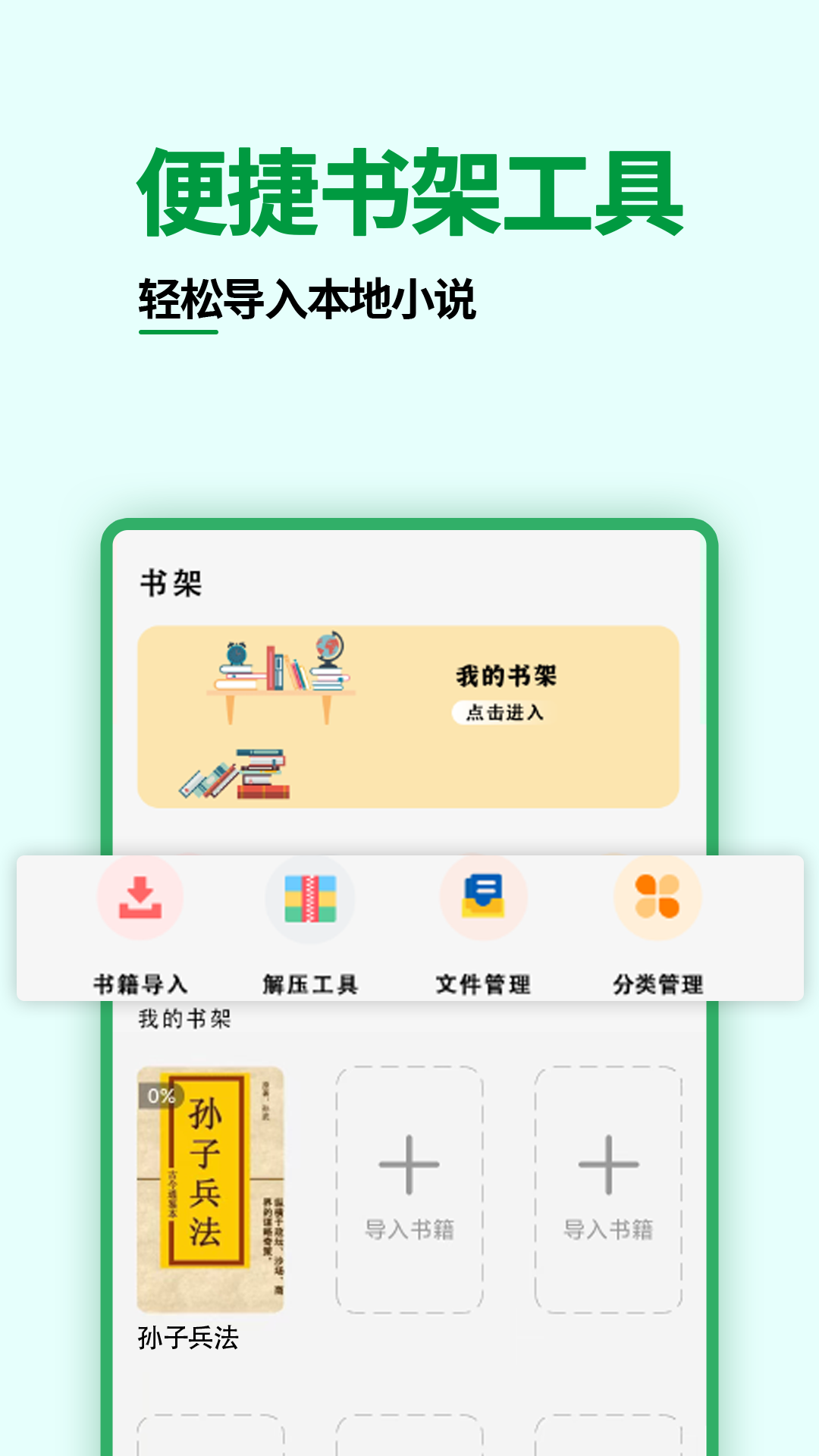Click the 文件管理 text label
Image resolution: width=819 pixels, height=1456 pixels.
[x=484, y=982]
